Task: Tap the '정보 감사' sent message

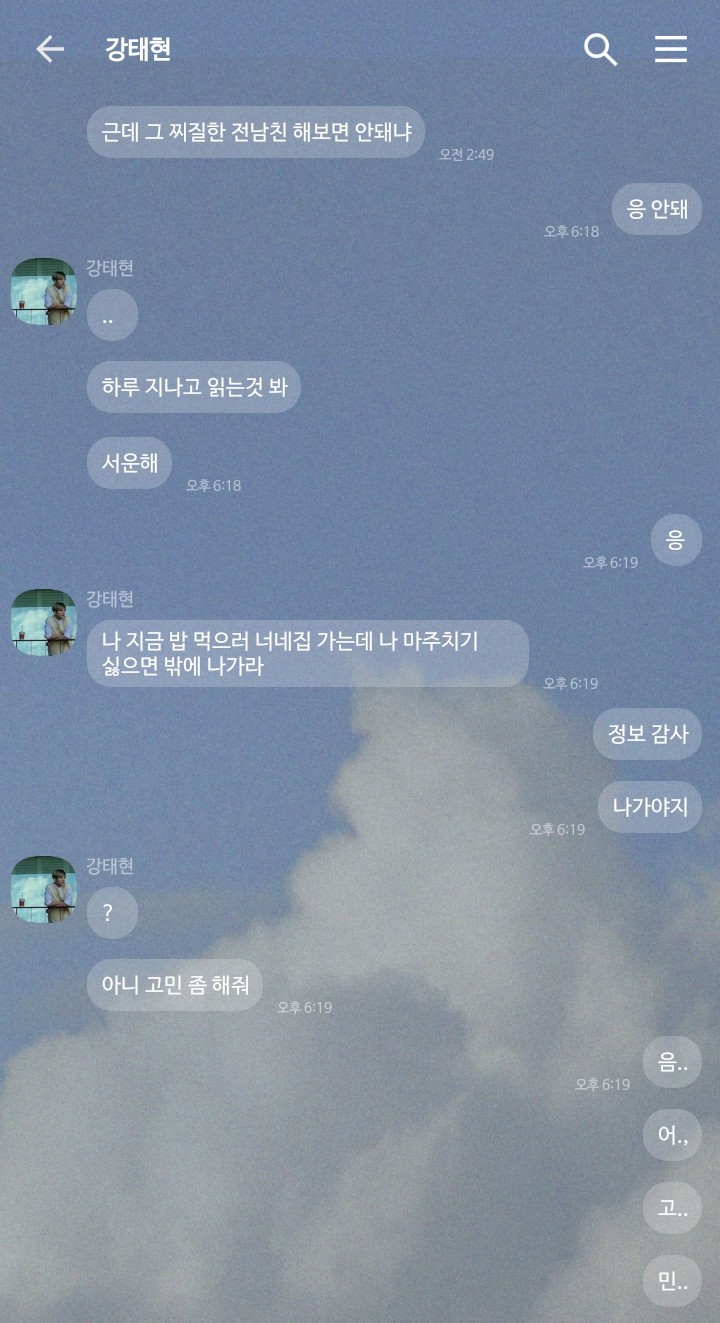Action: coord(647,733)
